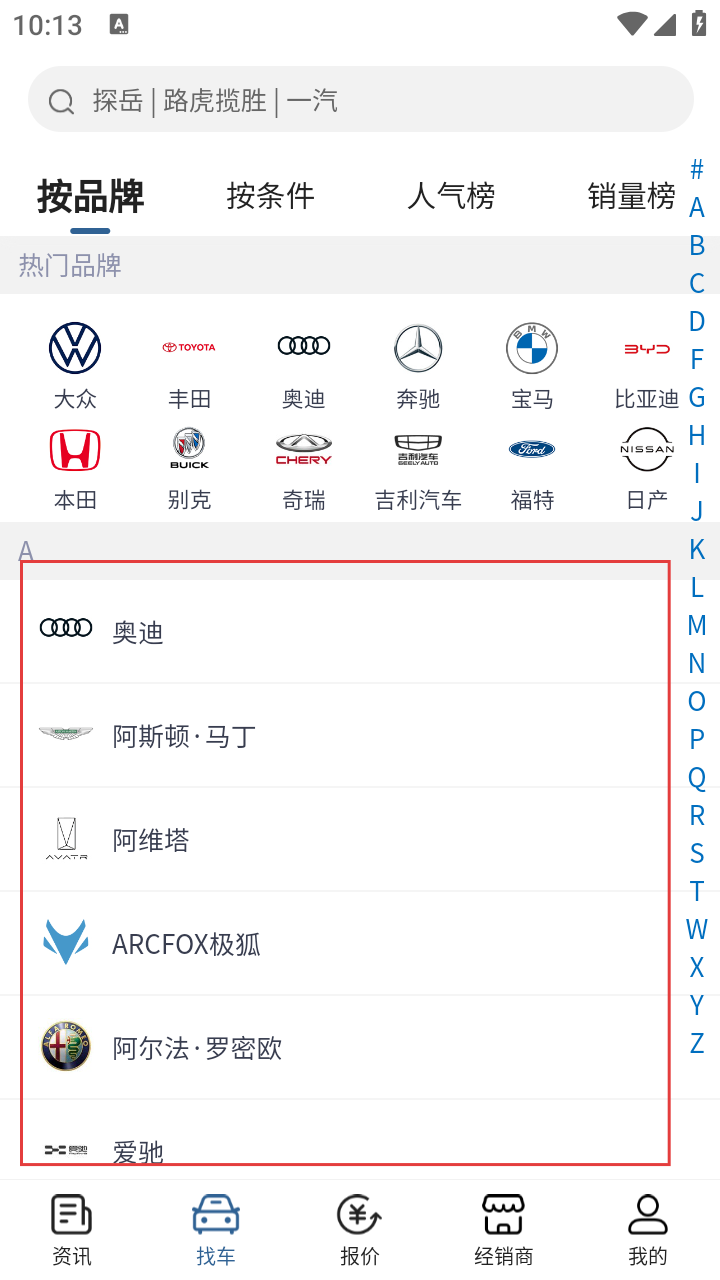Choose 丰田 from the hot brands
This screenshot has width=720, height=1280.
coord(189,365)
